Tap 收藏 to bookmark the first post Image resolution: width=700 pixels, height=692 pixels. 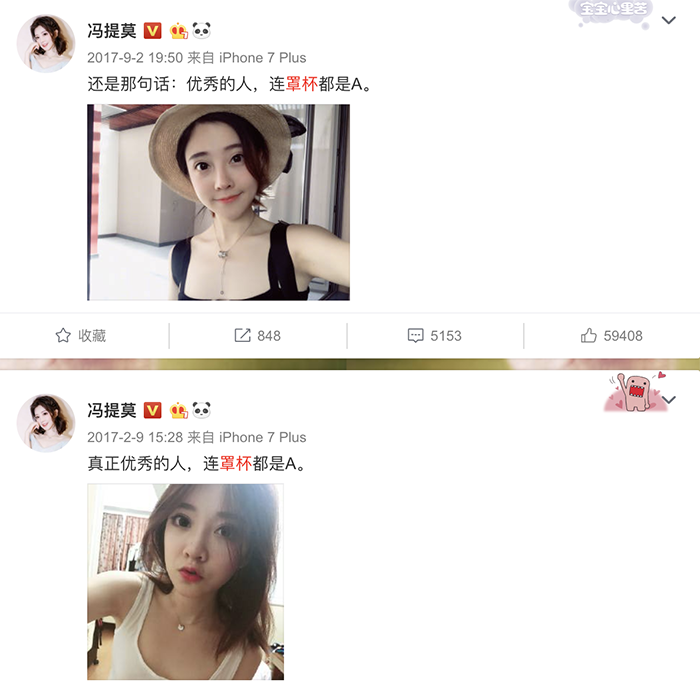[x=81, y=336]
